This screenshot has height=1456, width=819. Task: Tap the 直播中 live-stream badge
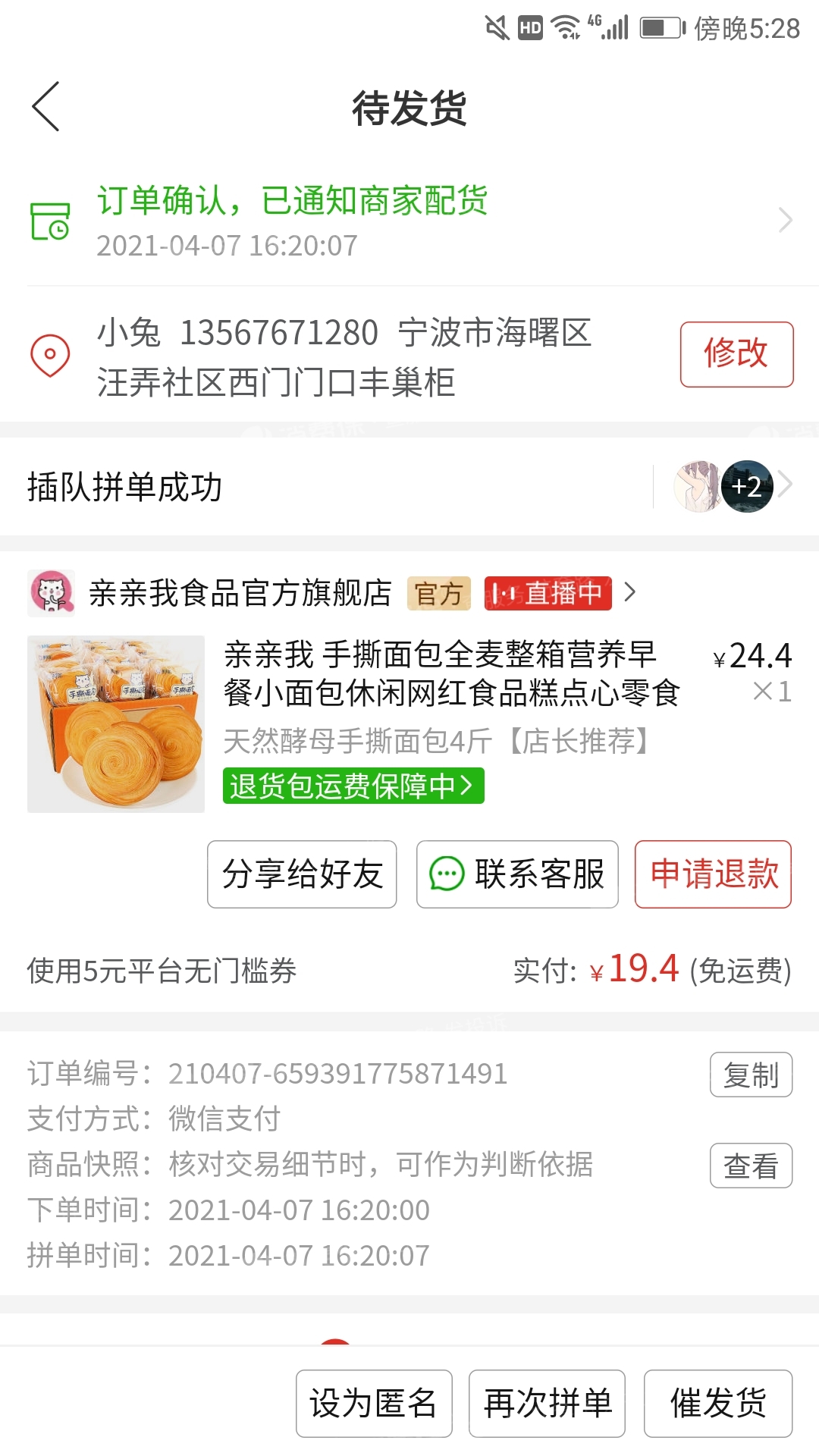pyautogui.click(x=548, y=594)
